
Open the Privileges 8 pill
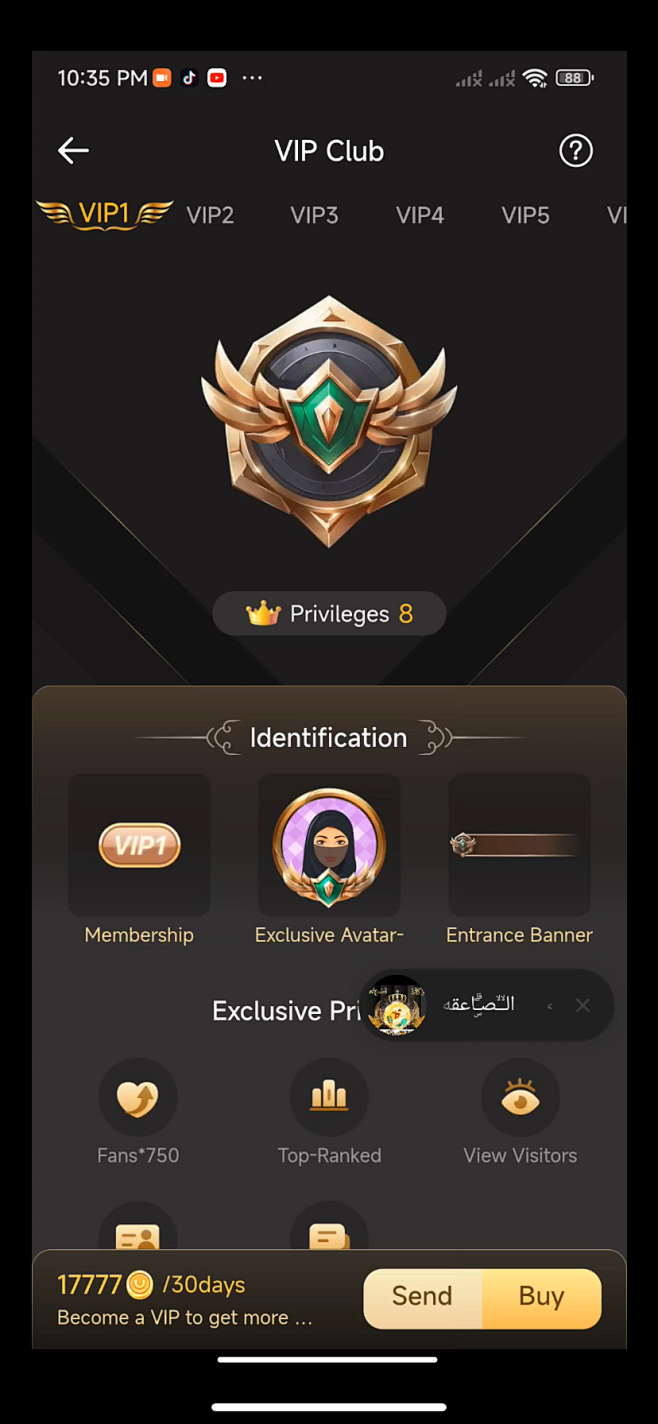[329, 614]
